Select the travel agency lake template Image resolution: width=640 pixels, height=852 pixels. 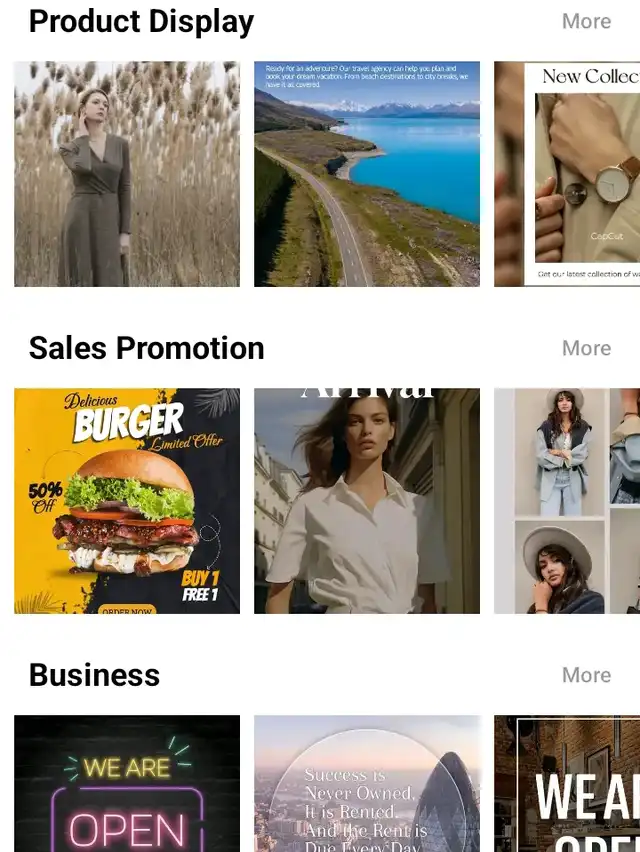click(367, 174)
